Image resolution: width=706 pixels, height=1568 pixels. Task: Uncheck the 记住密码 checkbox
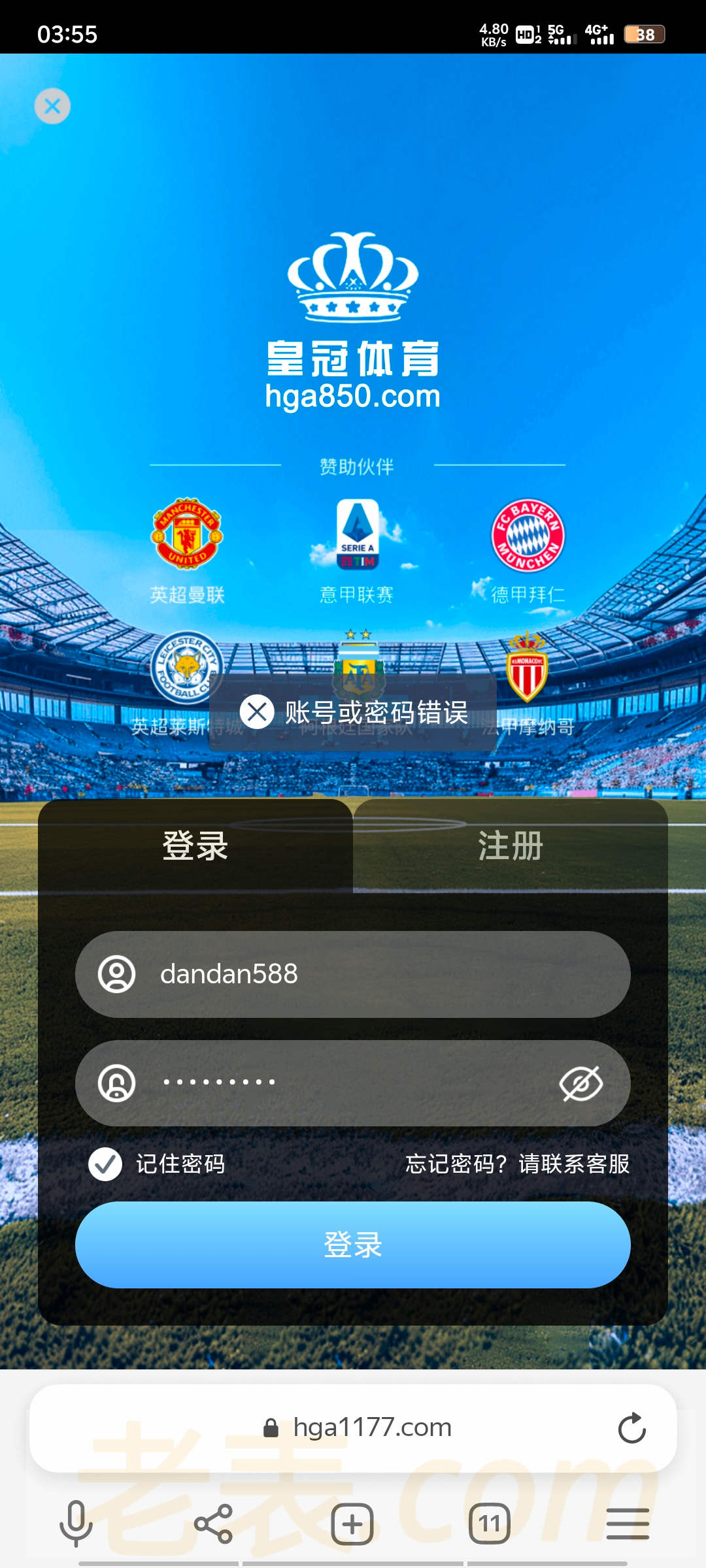(x=105, y=1164)
